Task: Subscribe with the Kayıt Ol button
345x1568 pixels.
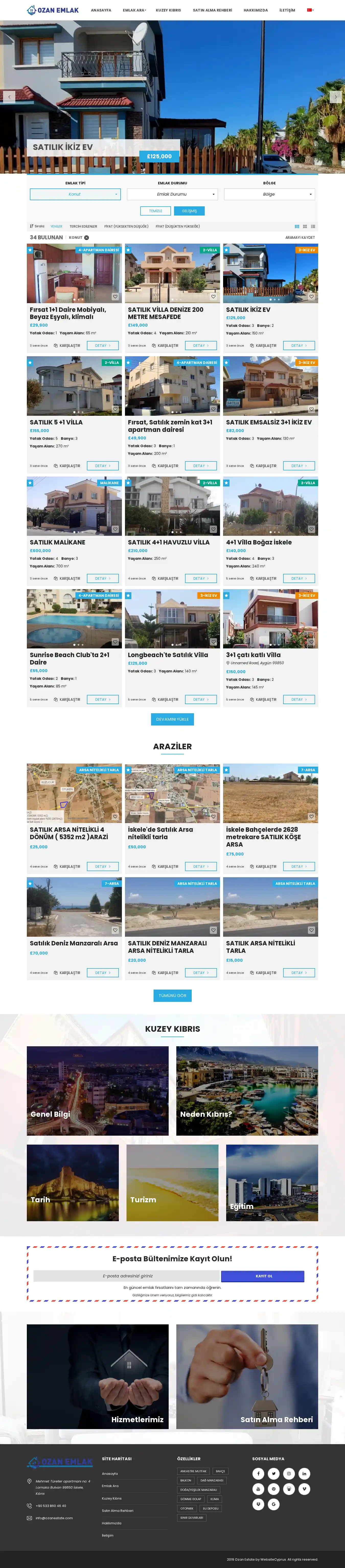Action: click(262, 1276)
